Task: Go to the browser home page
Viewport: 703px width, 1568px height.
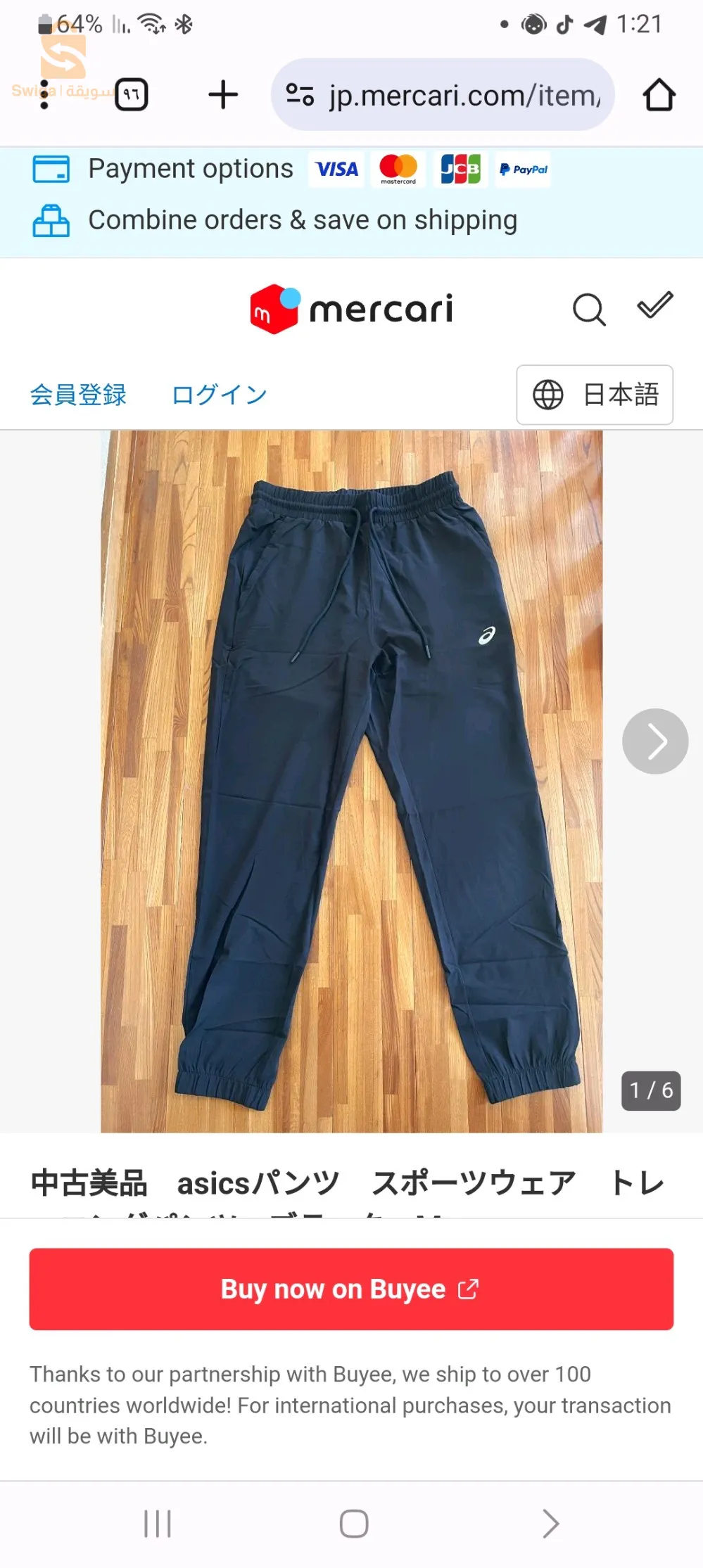Action: click(659, 95)
